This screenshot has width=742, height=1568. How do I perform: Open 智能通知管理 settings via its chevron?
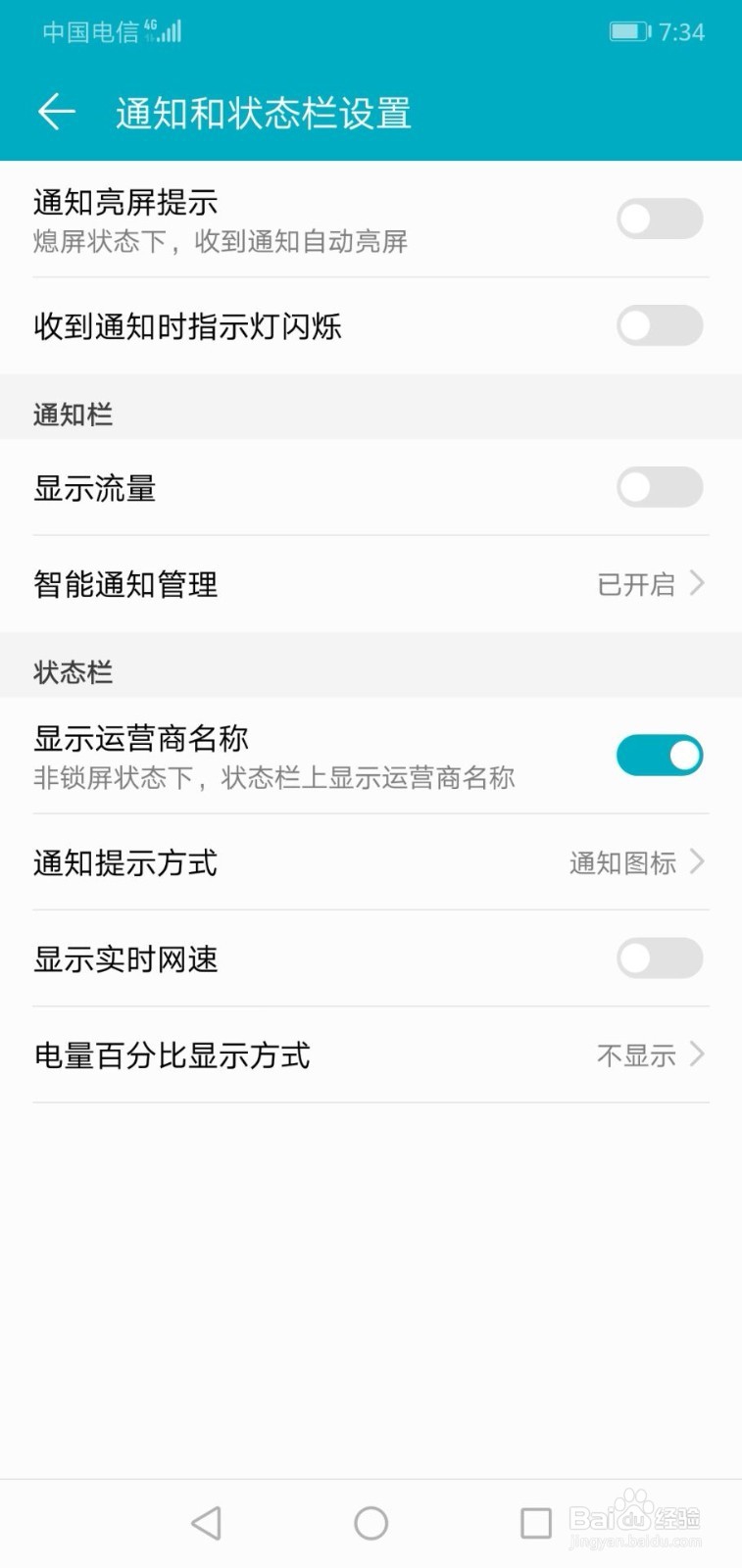click(697, 583)
